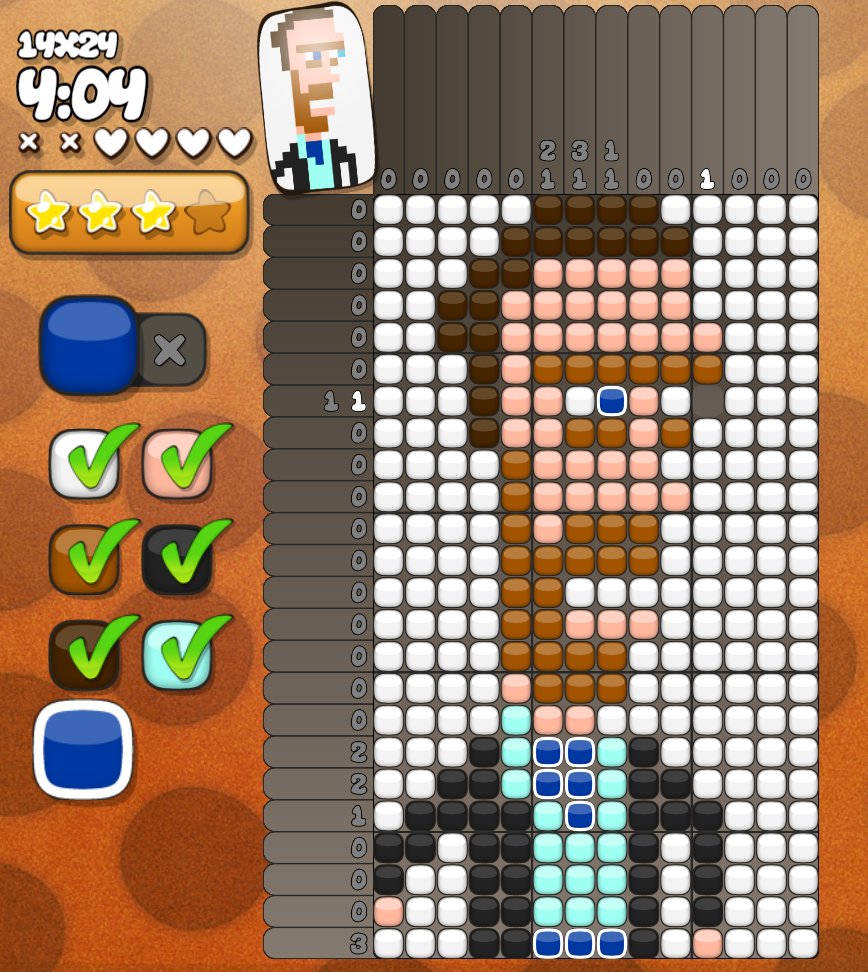Pick the white color swatch
The image size is (868, 972).
[84, 464]
